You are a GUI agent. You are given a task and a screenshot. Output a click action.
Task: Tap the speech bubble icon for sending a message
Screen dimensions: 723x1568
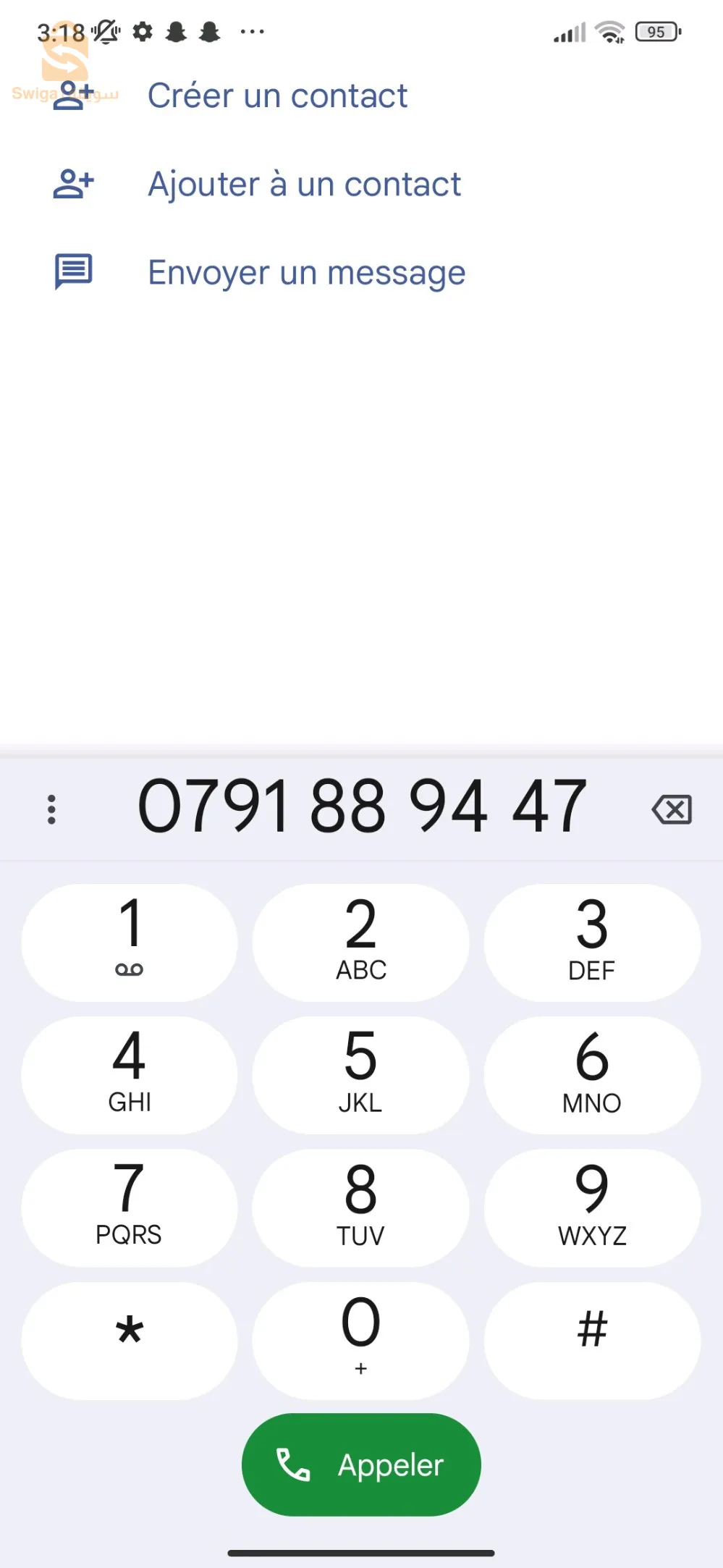pyautogui.click(x=73, y=271)
